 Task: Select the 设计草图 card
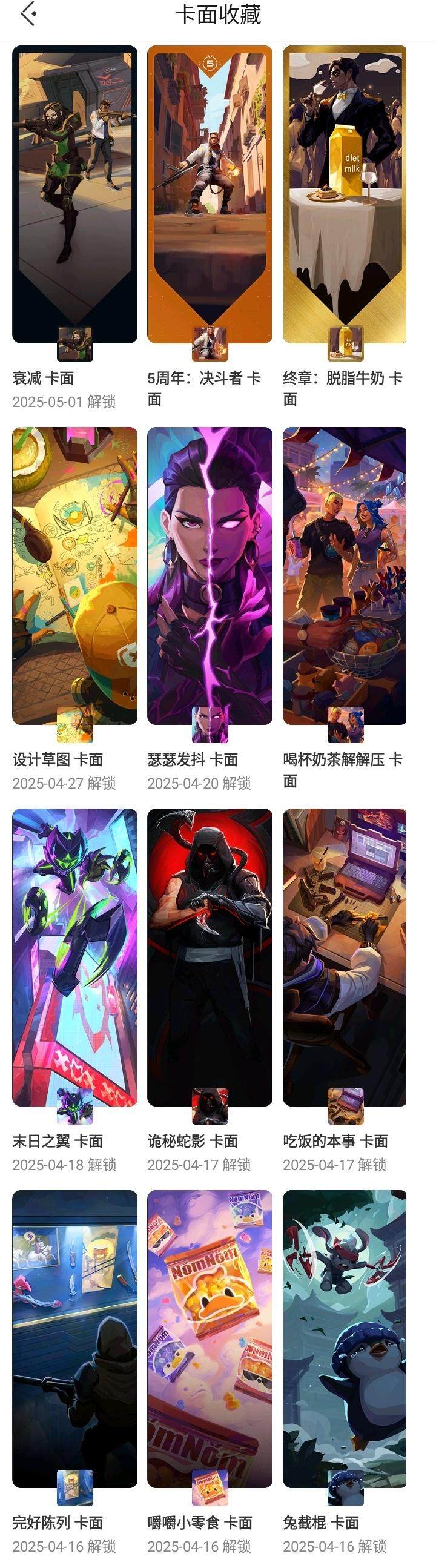74,575
